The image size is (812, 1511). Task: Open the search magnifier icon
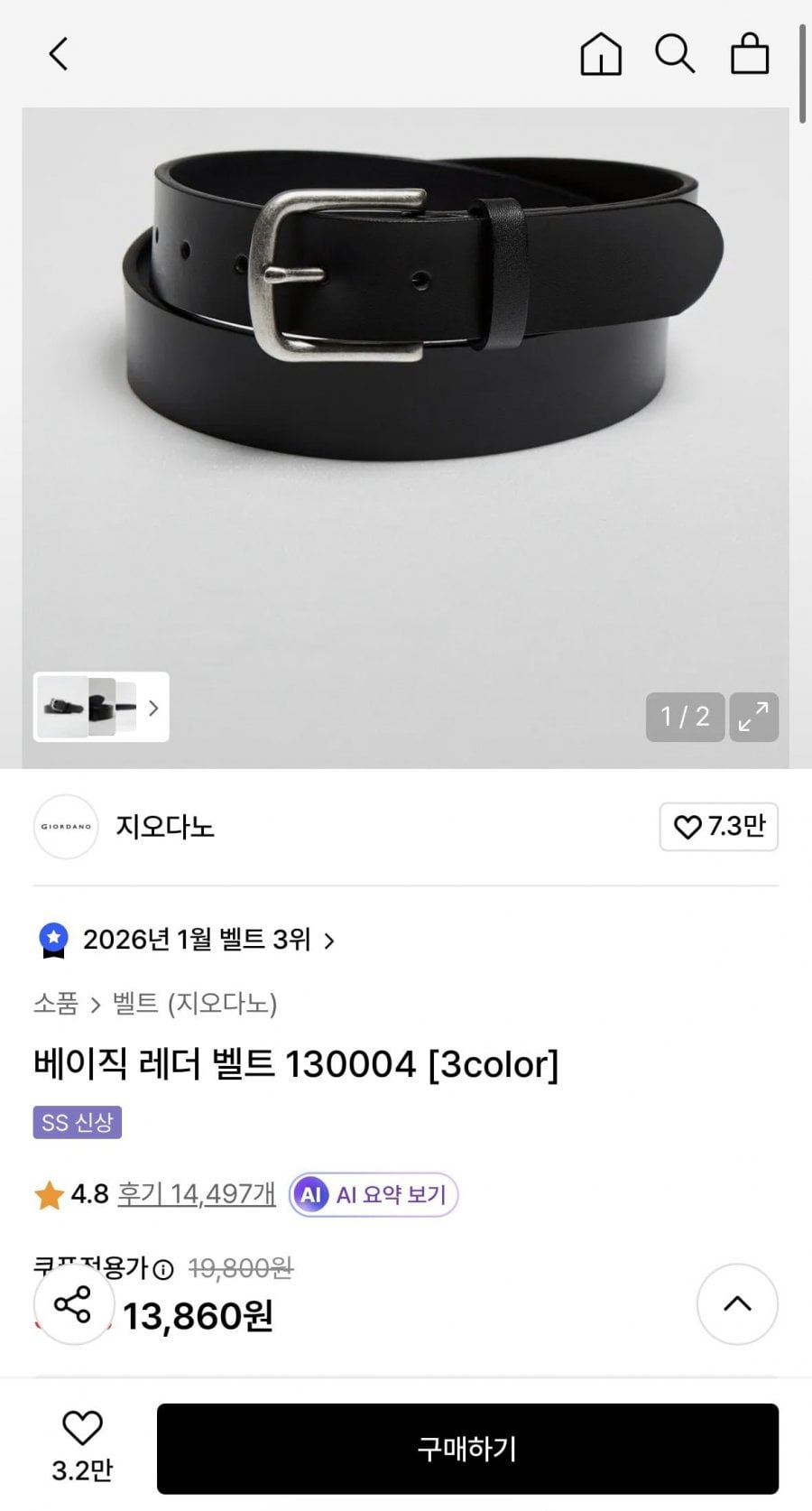[x=675, y=54]
